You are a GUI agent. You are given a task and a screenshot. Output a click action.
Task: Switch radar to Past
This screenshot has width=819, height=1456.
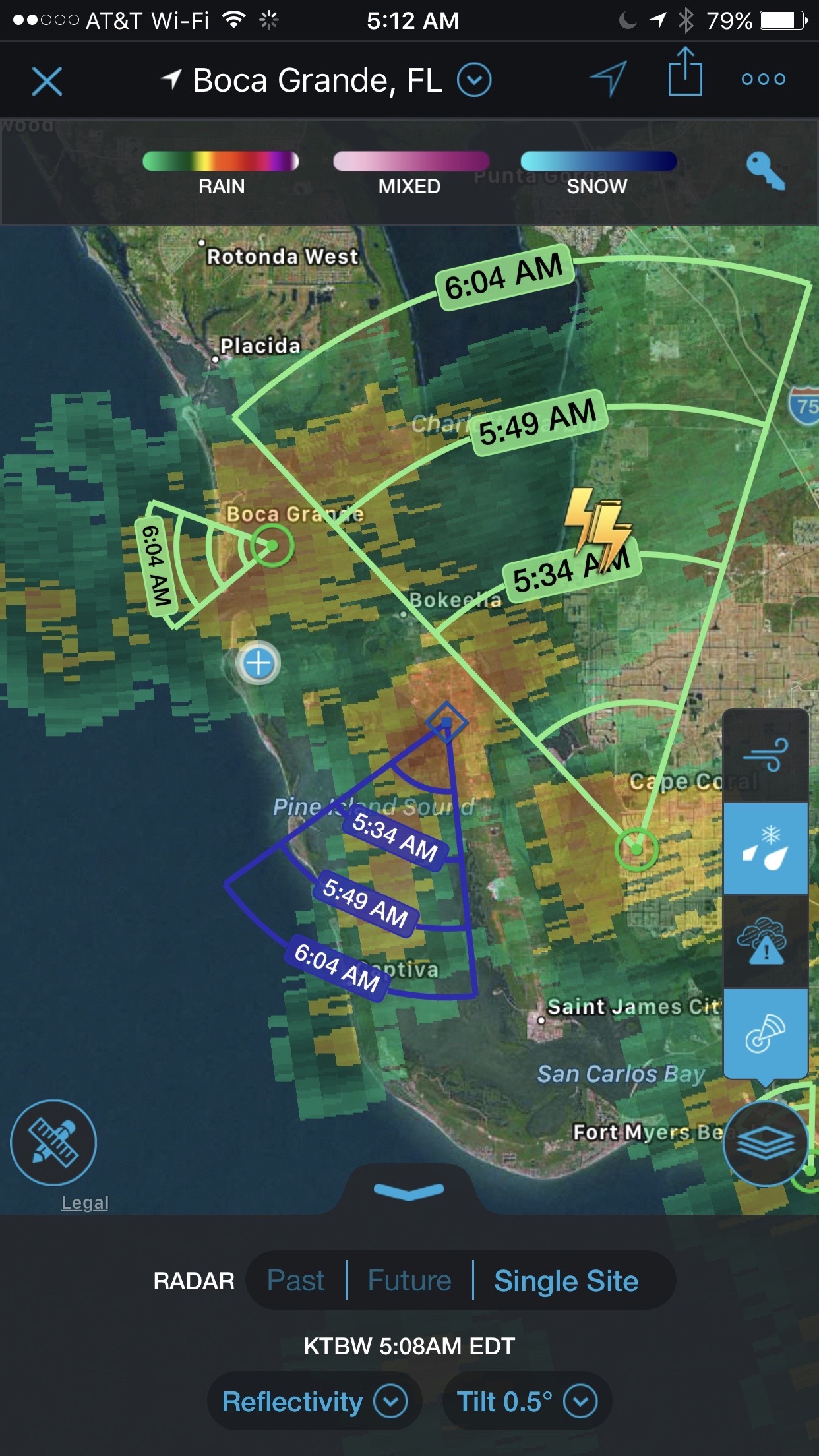296,1281
